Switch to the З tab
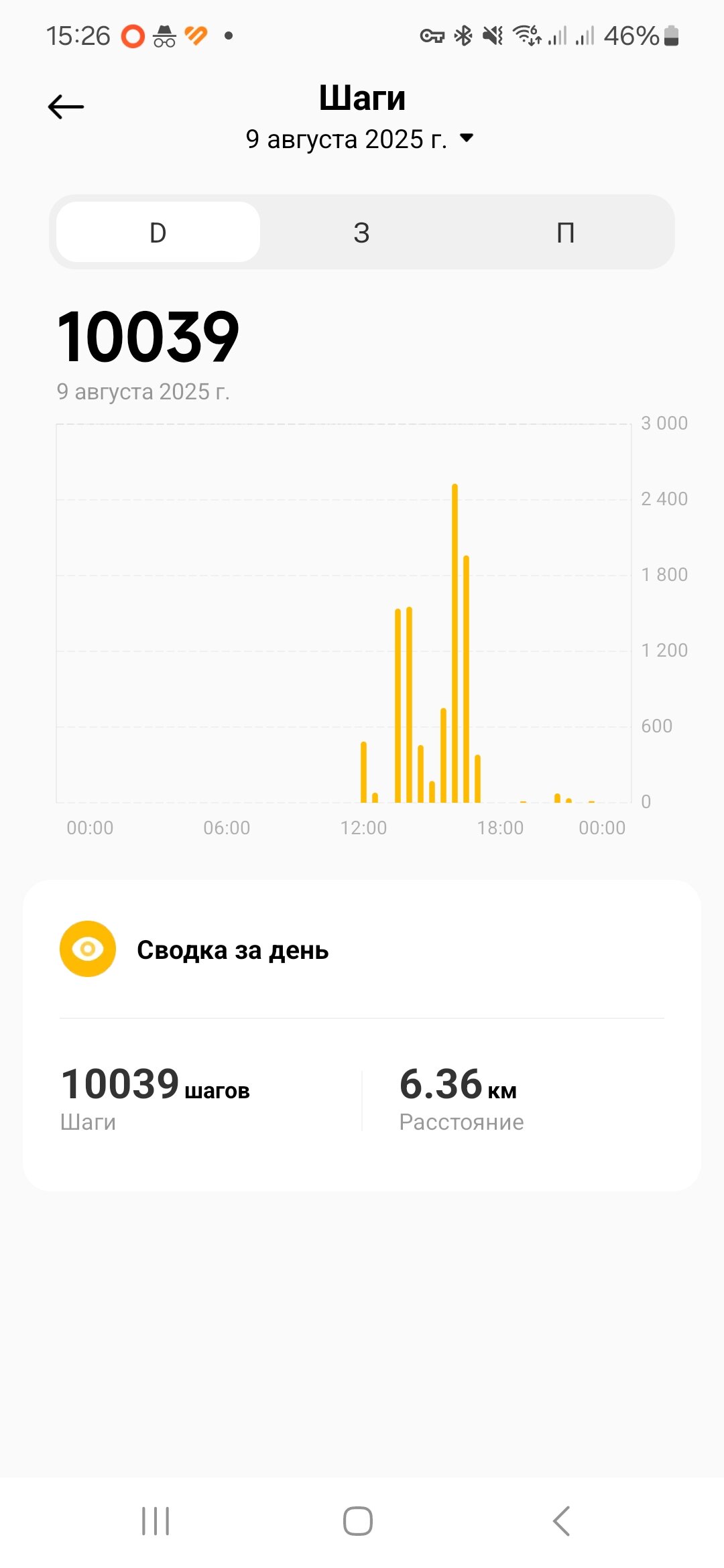The image size is (724, 1568). pyautogui.click(x=361, y=232)
